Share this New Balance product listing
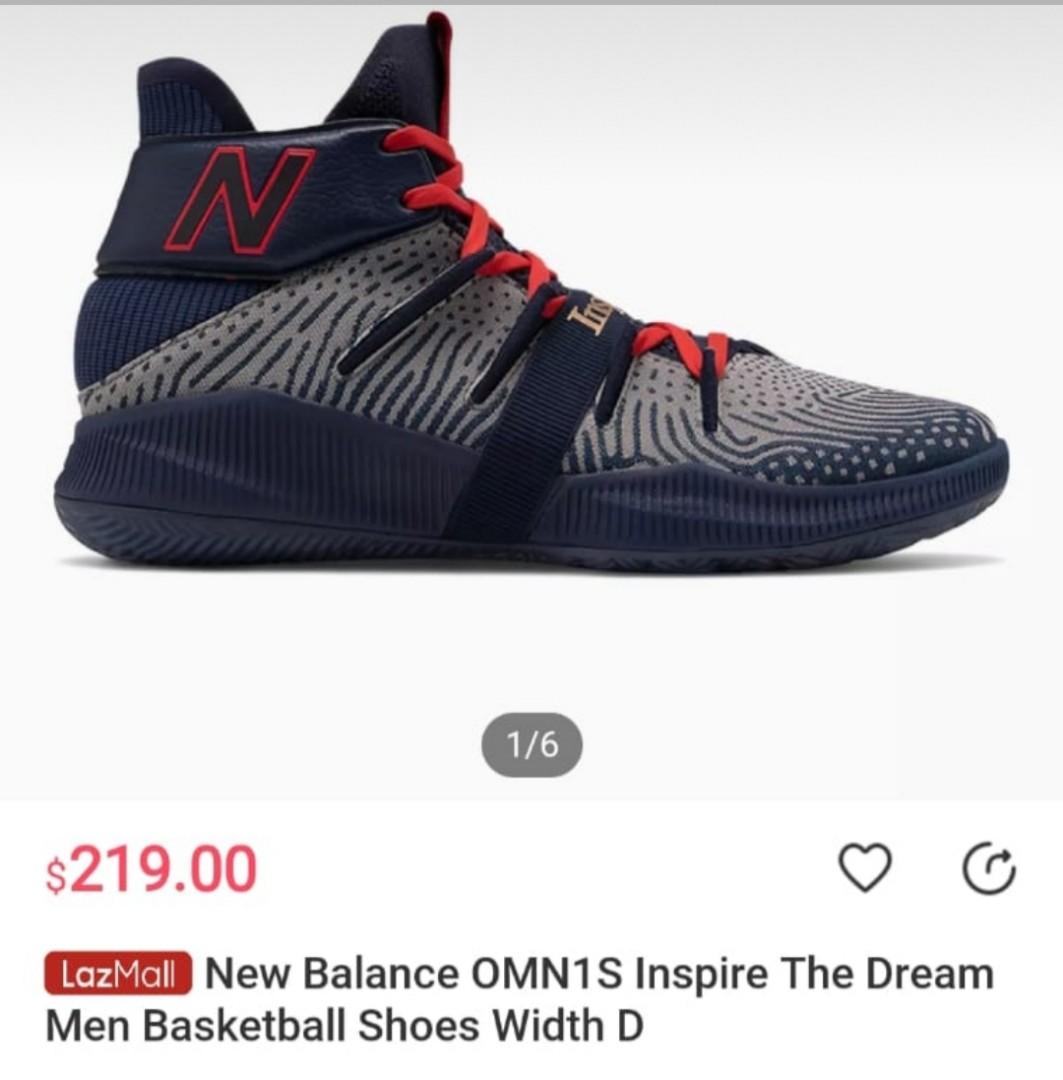The image size is (1063, 1080). click(x=988, y=869)
